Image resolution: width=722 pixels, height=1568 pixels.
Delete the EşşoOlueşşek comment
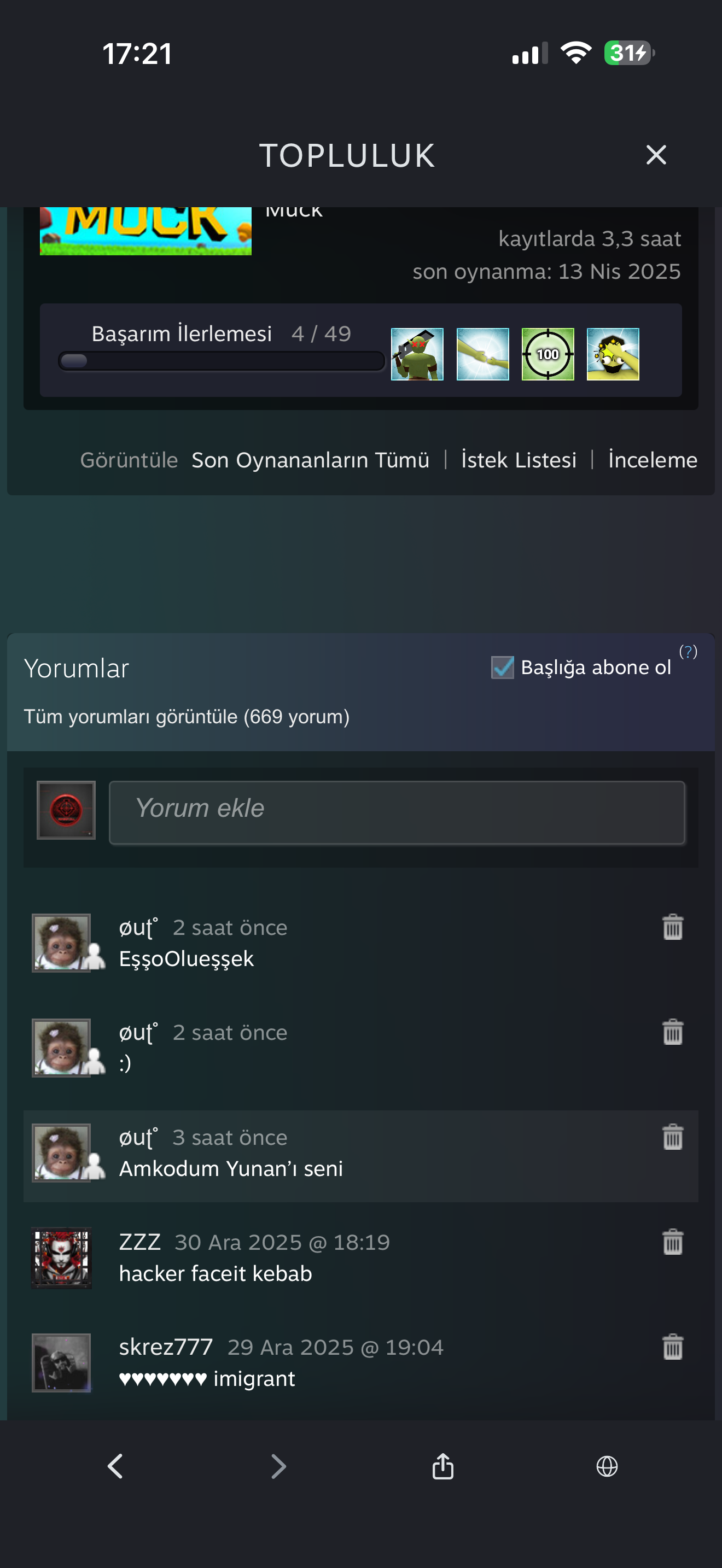click(x=672, y=927)
